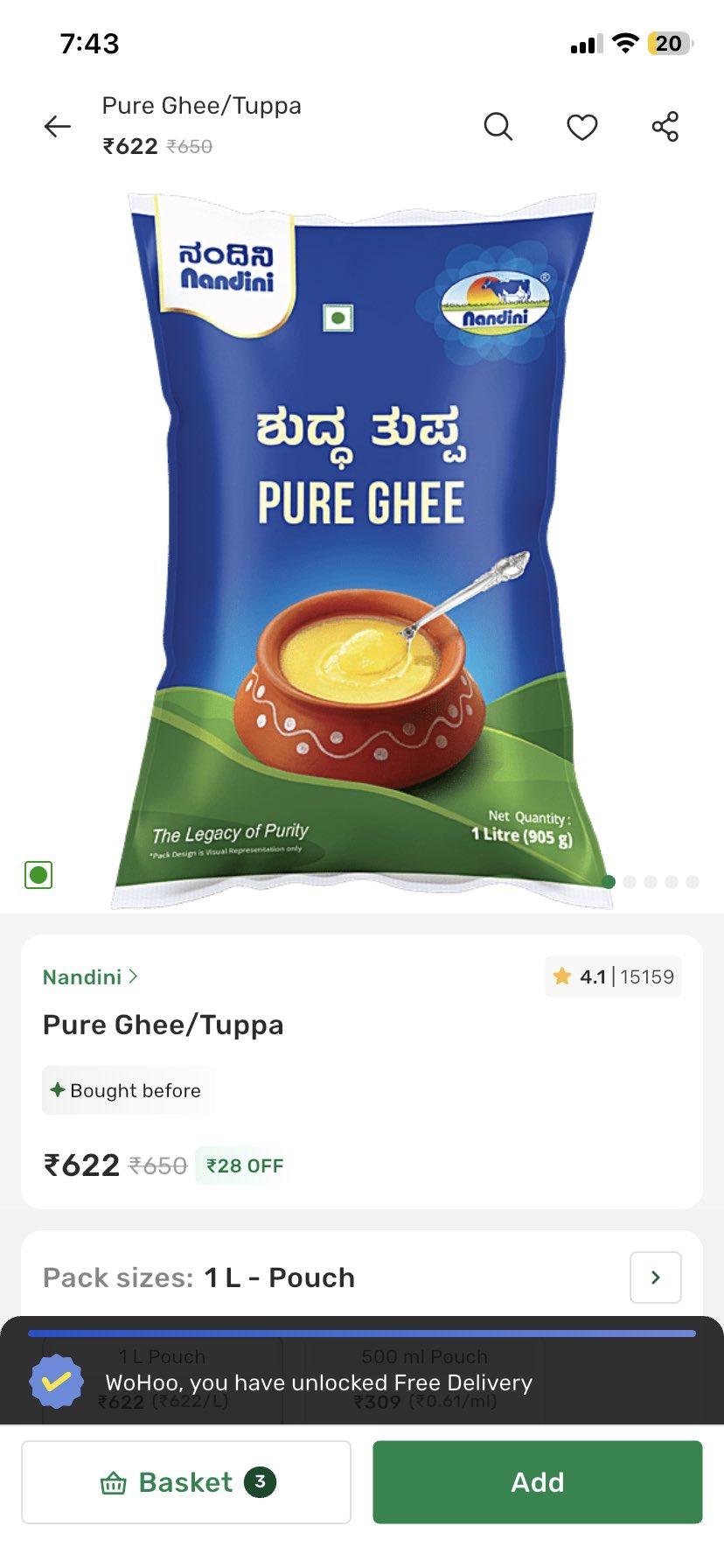Open the Basket
This screenshot has height=1568, width=724.
click(186, 1482)
